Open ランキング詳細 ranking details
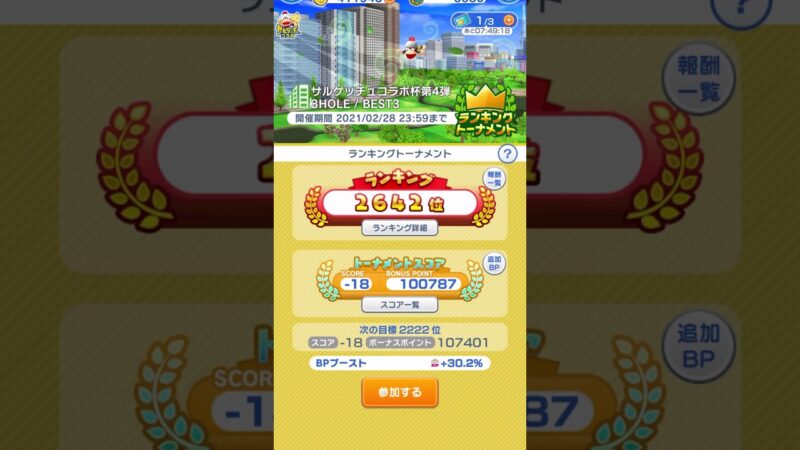 [399, 228]
